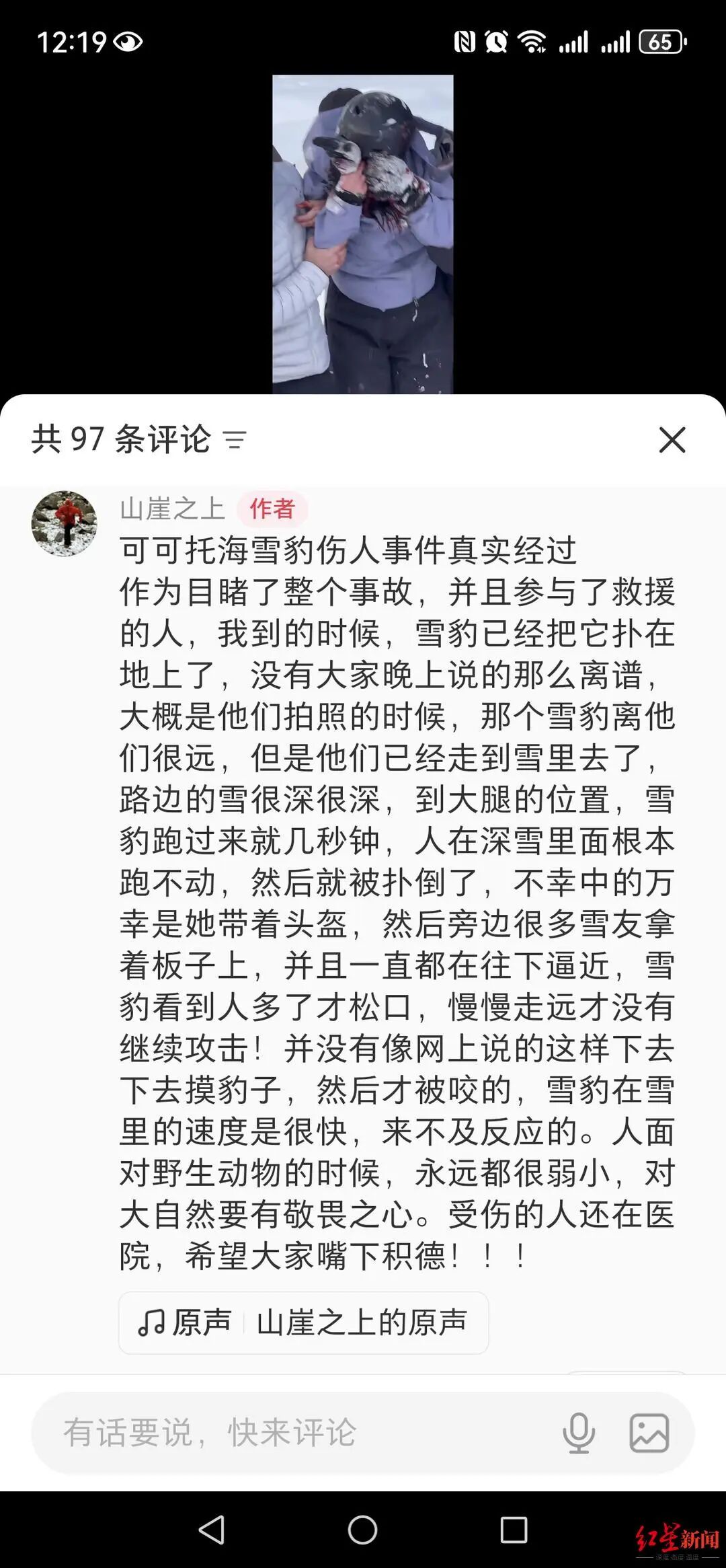This screenshot has width=726, height=1568.
Task: Open comment sort options icon
Action: point(235,441)
